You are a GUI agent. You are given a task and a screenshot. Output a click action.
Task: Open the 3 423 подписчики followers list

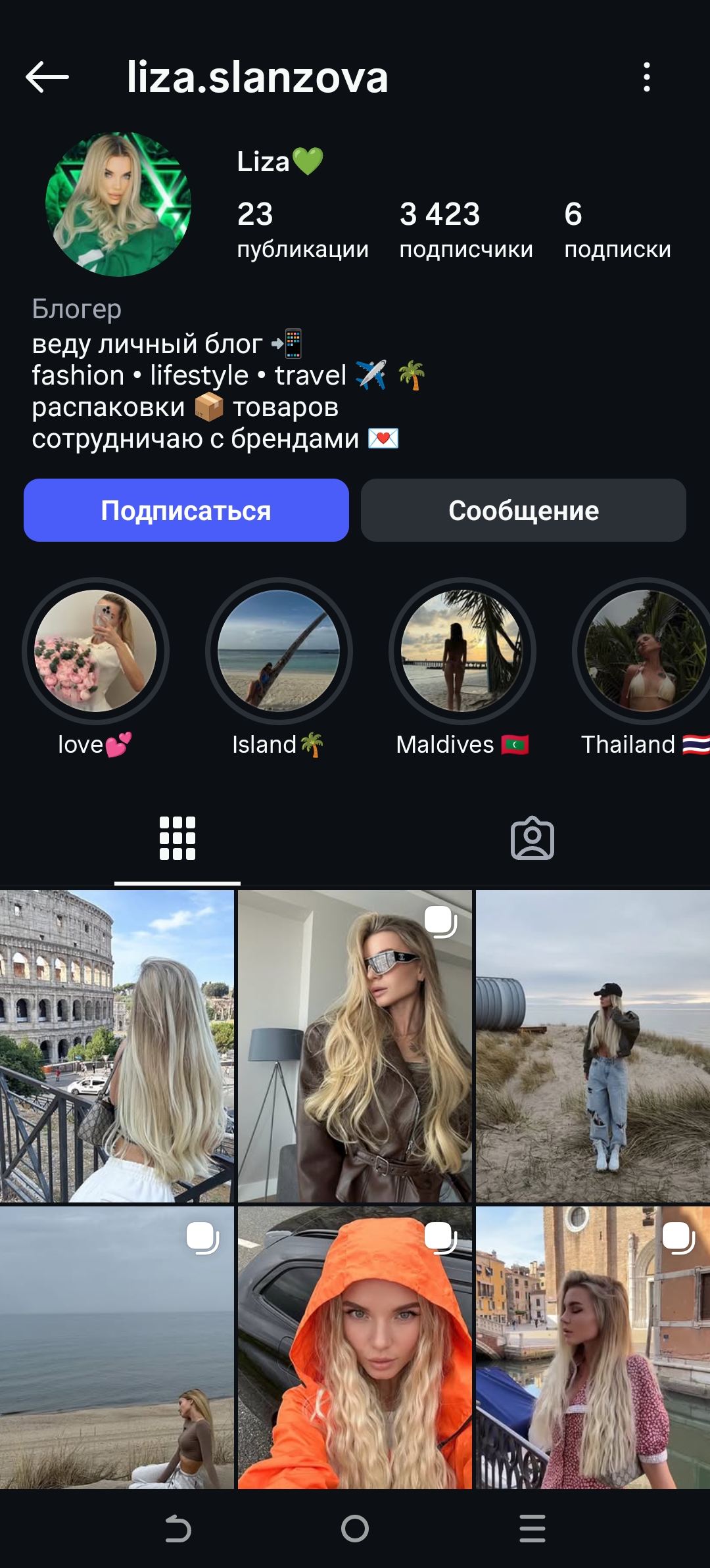(x=466, y=230)
